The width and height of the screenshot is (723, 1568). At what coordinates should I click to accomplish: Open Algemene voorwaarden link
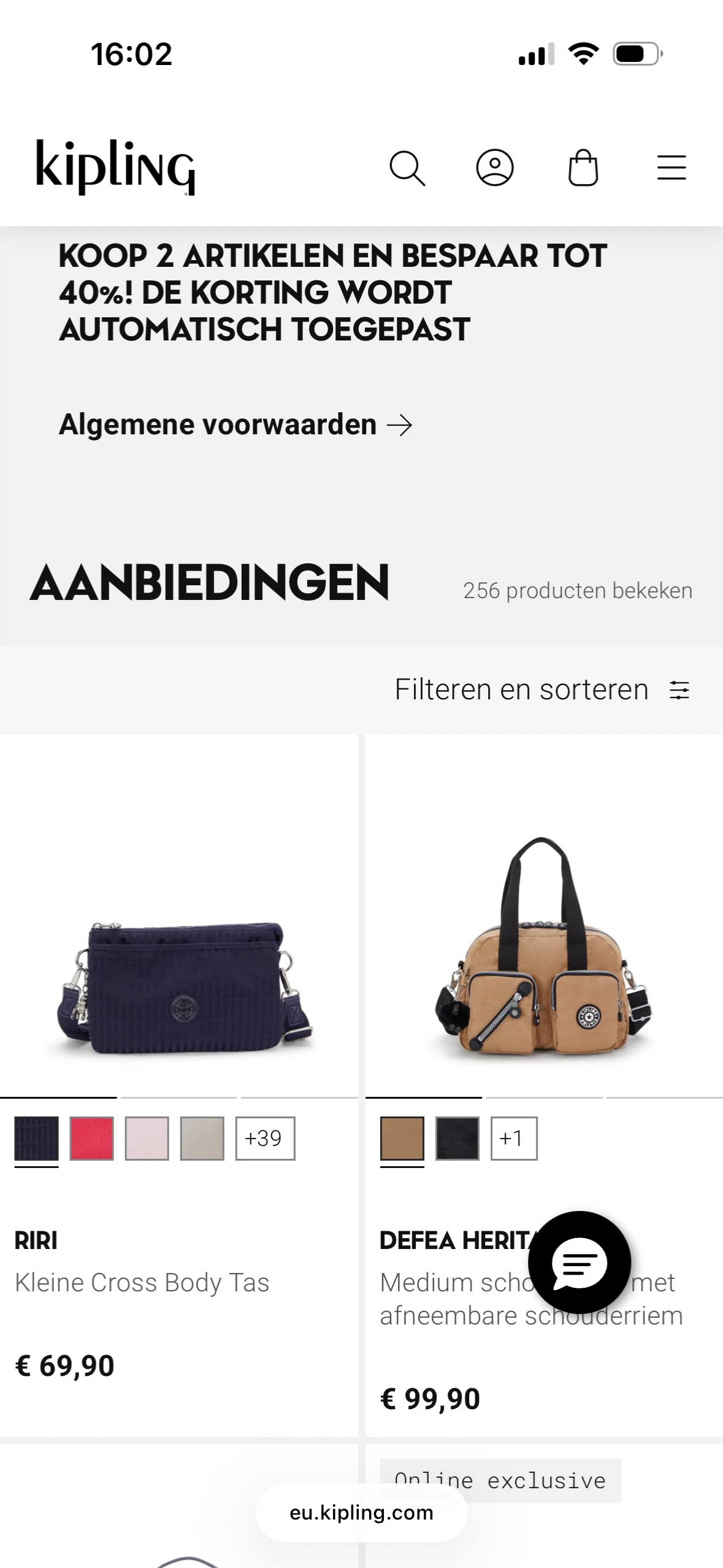[235, 425]
